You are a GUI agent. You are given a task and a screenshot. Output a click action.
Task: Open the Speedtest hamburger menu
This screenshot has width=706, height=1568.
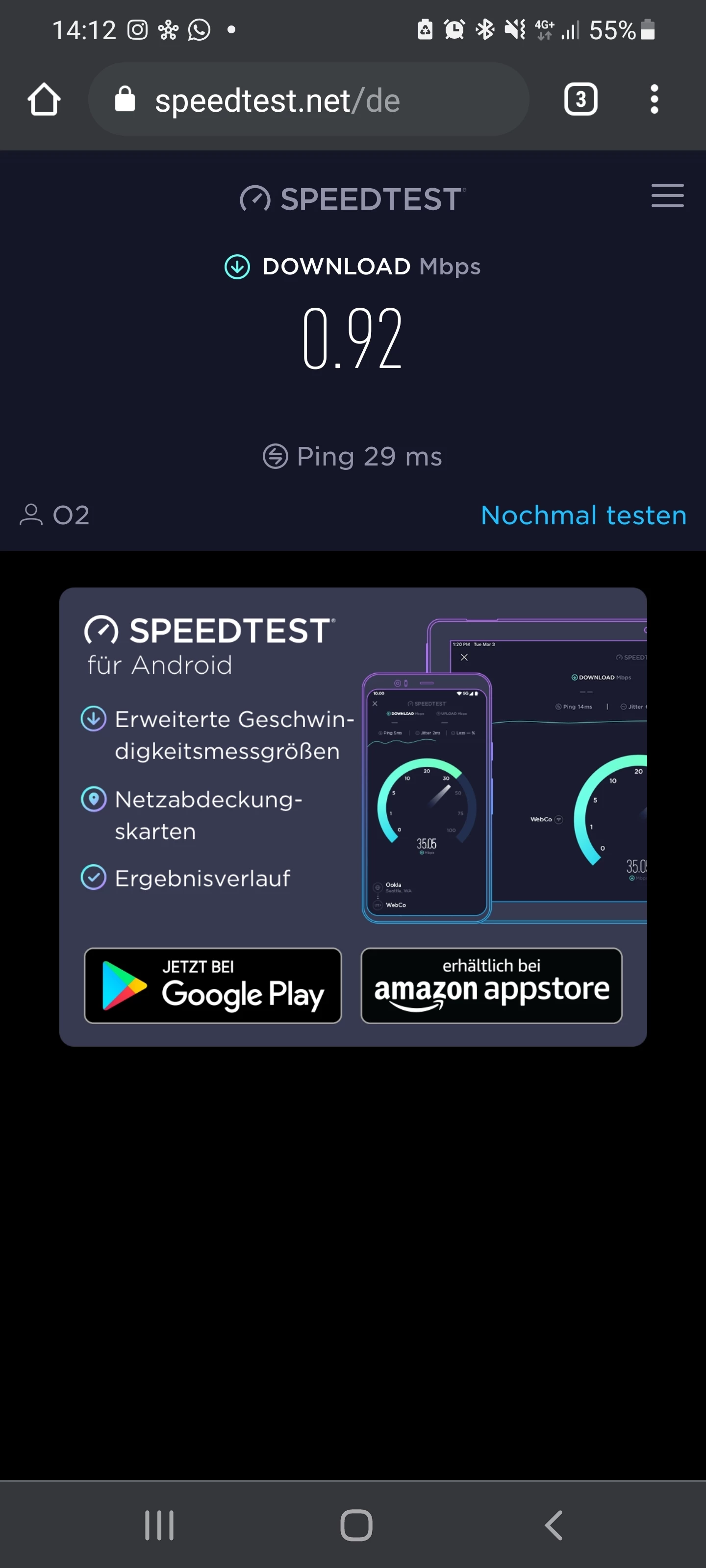point(667,196)
